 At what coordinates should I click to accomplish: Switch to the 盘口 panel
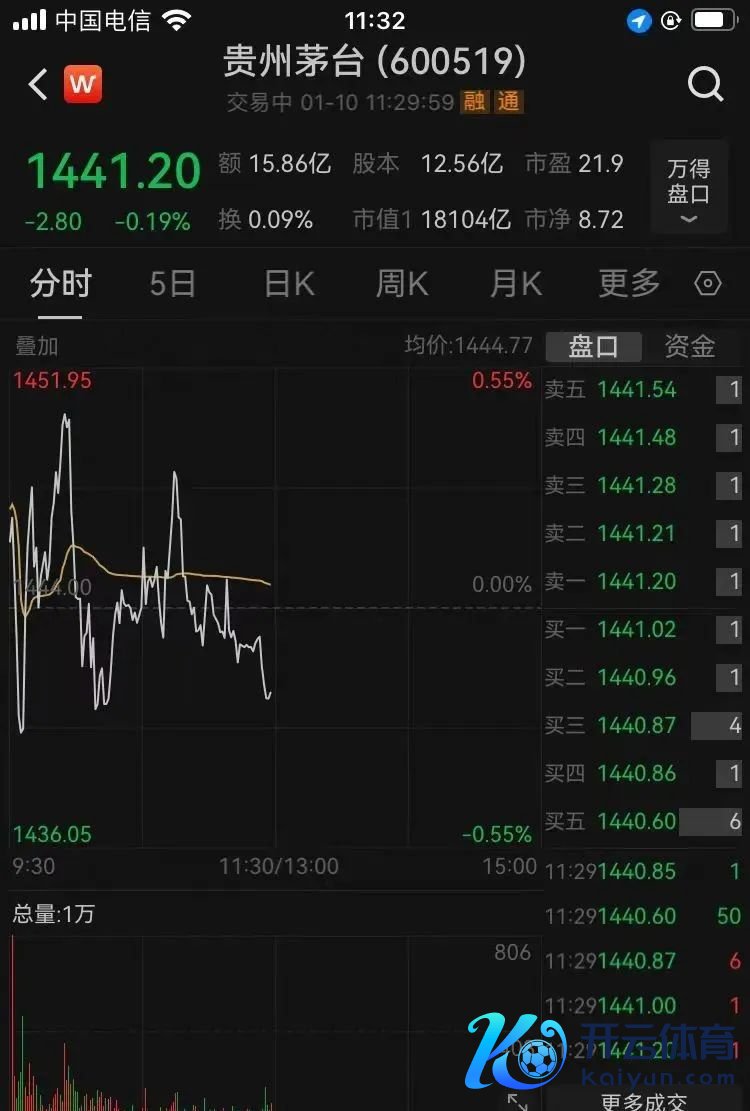point(593,347)
